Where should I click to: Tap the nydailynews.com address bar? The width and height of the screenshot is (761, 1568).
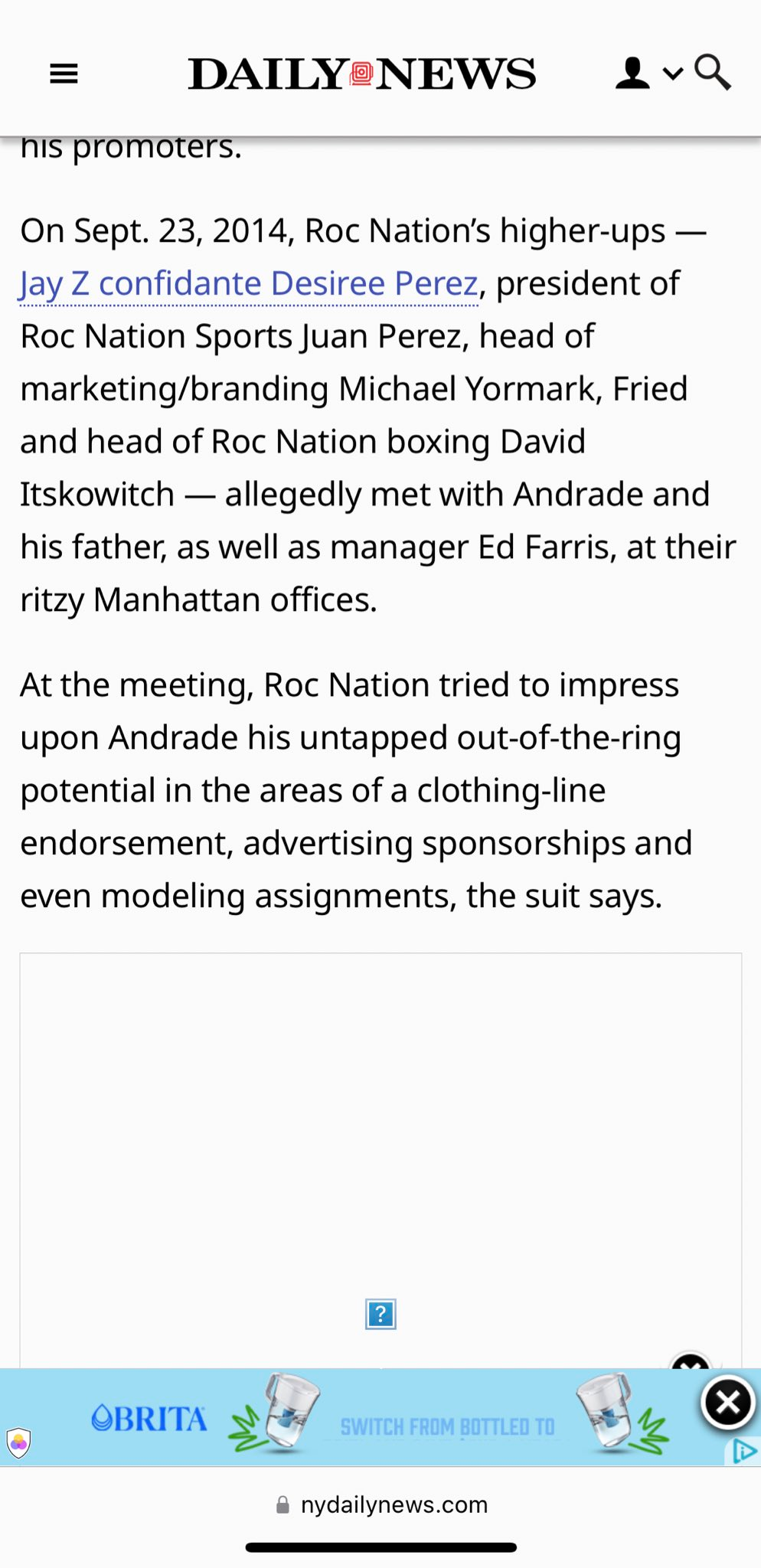tap(380, 1504)
